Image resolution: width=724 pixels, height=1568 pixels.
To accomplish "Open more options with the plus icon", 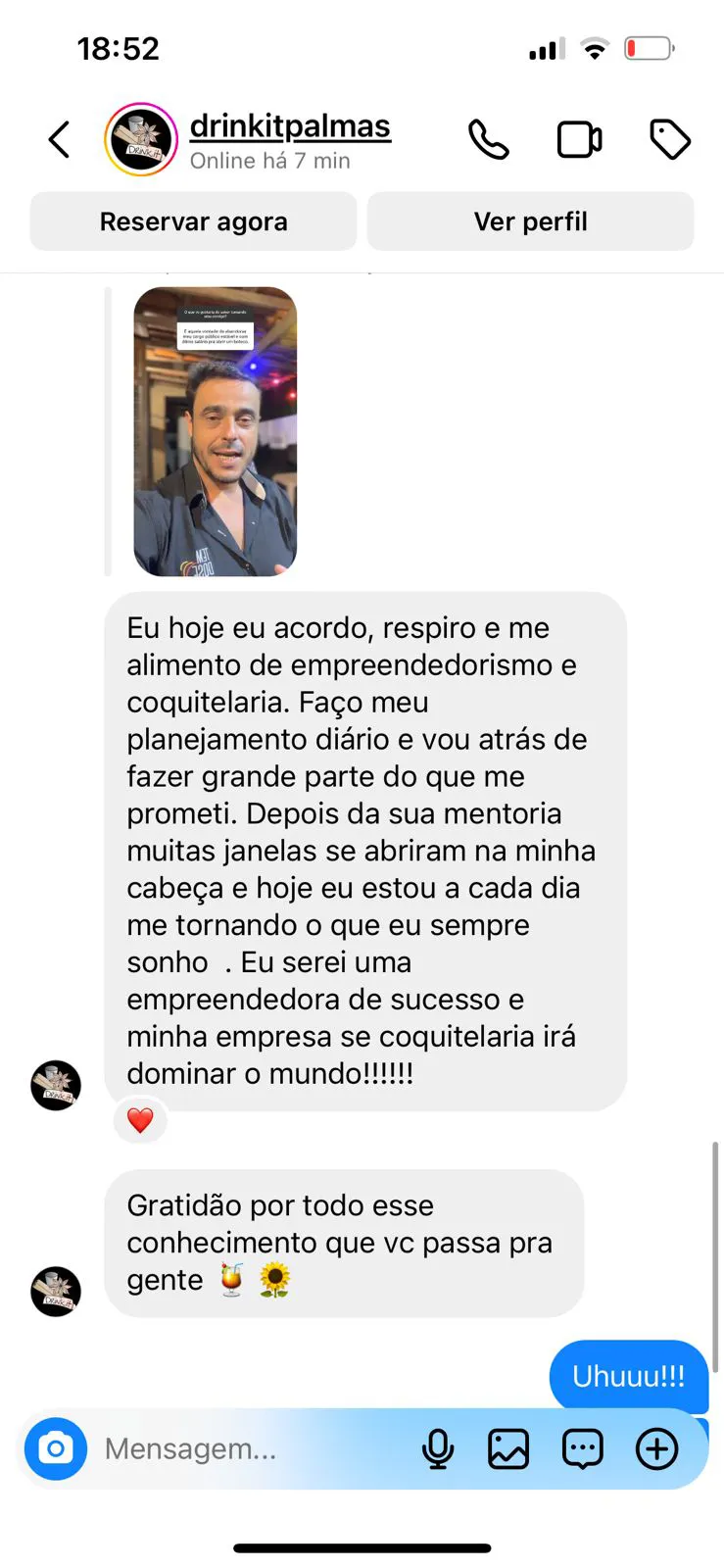I will point(656,1448).
